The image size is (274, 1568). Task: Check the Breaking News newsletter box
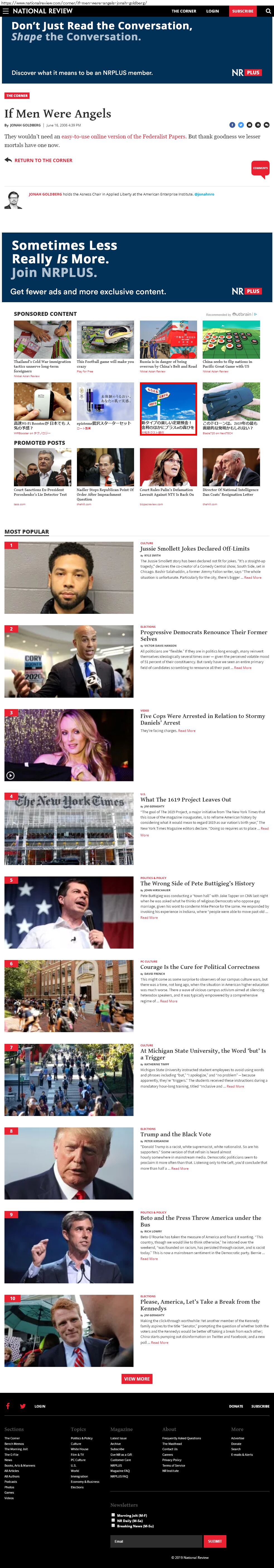[x=113, y=1525]
